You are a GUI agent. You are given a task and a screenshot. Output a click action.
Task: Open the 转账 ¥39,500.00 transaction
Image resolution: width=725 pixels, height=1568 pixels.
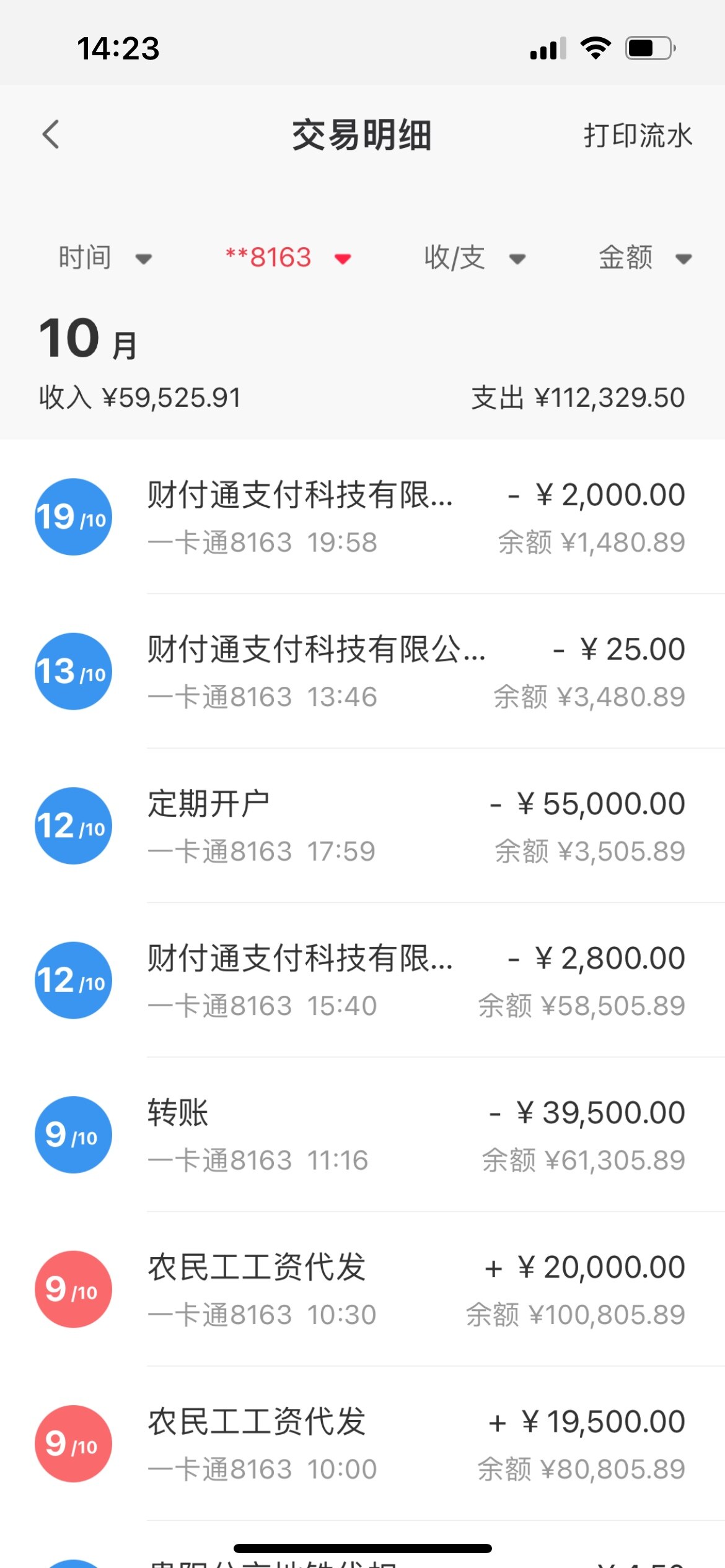tap(415, 1135)
